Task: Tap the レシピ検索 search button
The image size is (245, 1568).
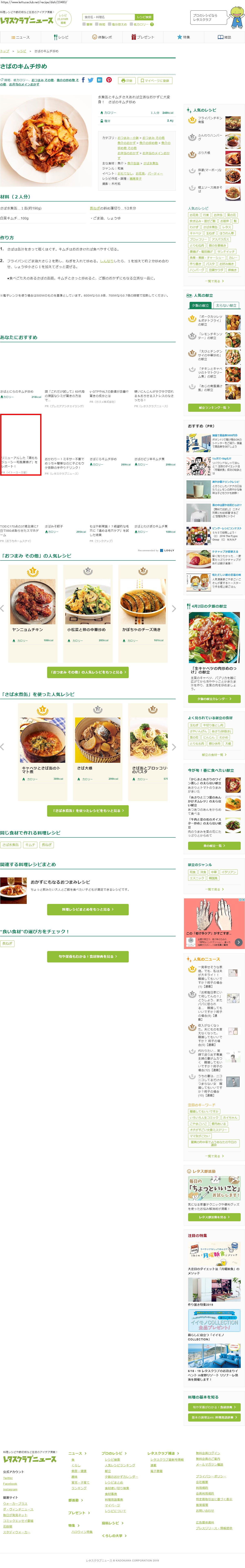Action: tap(144, 17)
